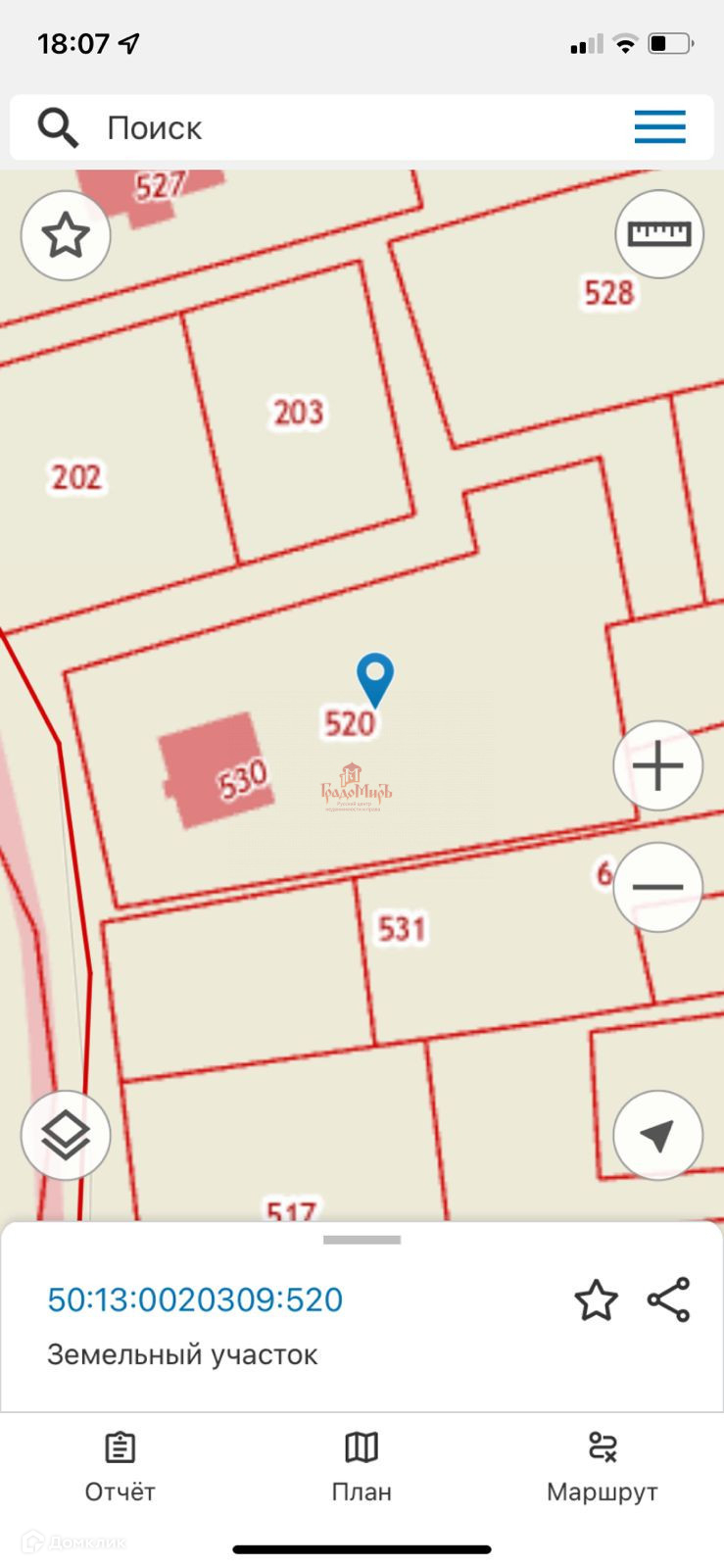Open the Отчёт report option
The width and height of the screenshot is (724, 1568).
[120, 1466]
